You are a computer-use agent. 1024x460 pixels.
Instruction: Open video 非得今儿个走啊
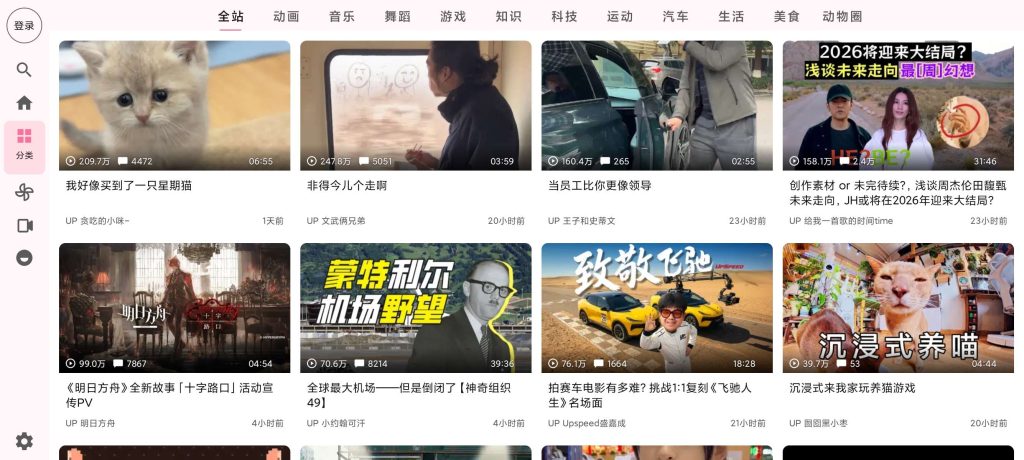[415, 105]
